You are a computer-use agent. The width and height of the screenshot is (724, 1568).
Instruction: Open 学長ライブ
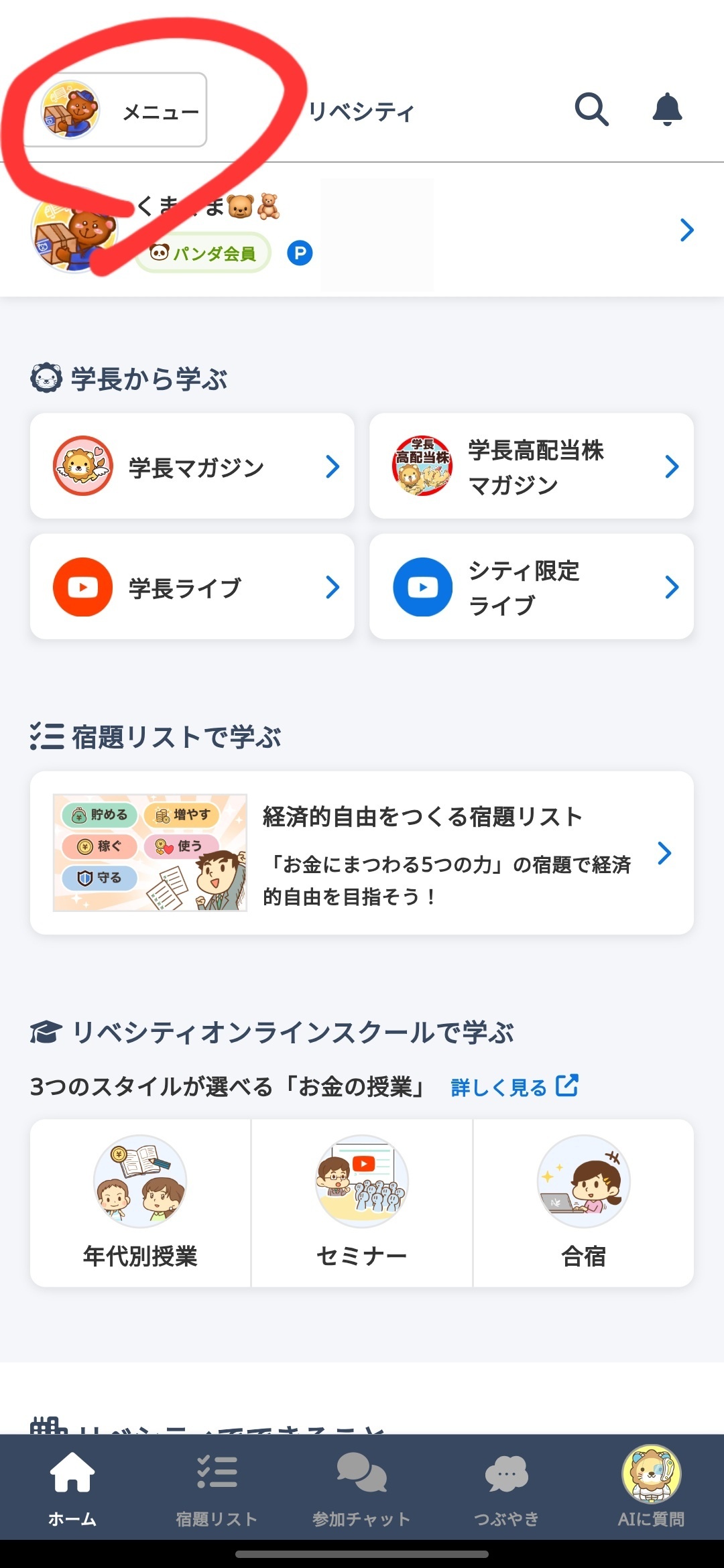(192, 587)
